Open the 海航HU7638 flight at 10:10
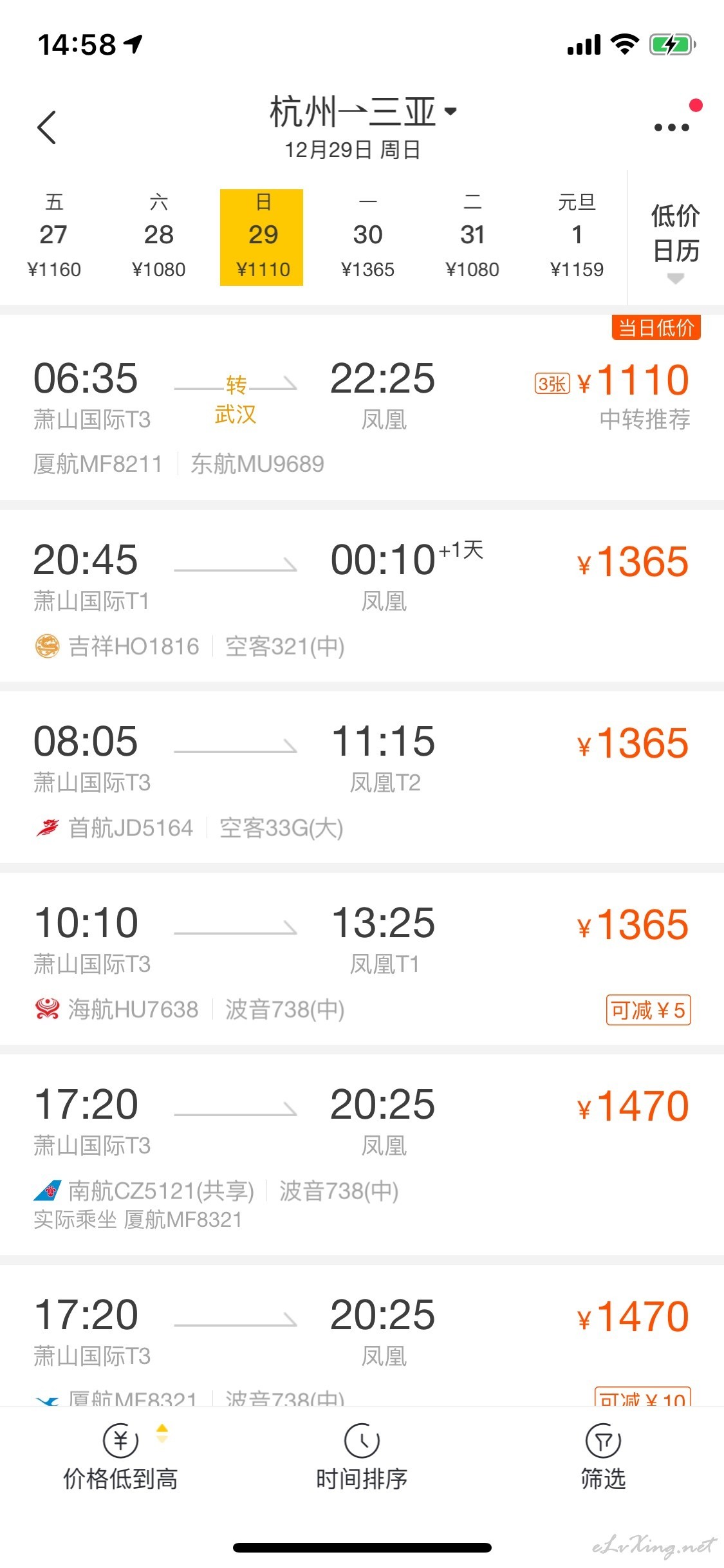Viewport: 724px width, 1568px height. coord(362,959)
